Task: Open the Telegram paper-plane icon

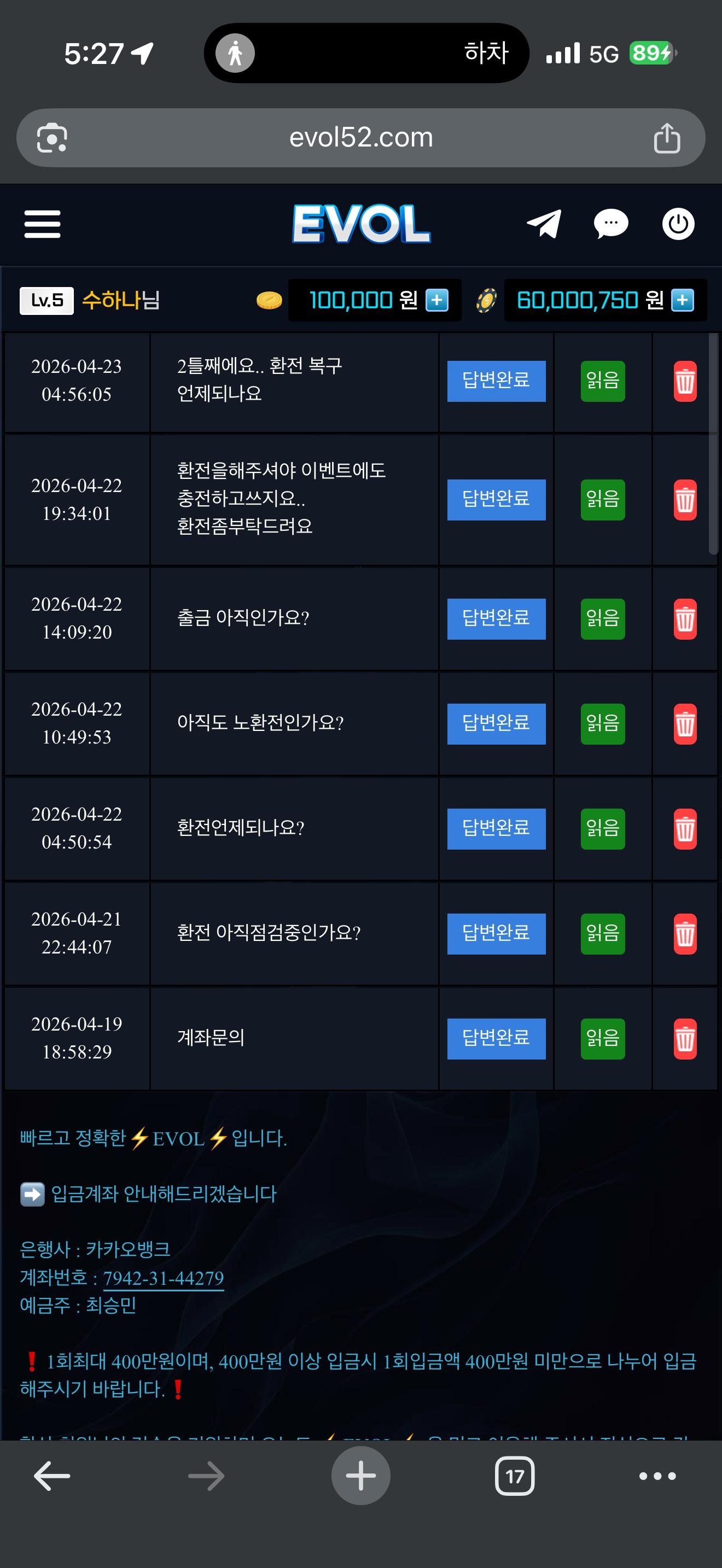Action: coord(544,224)
